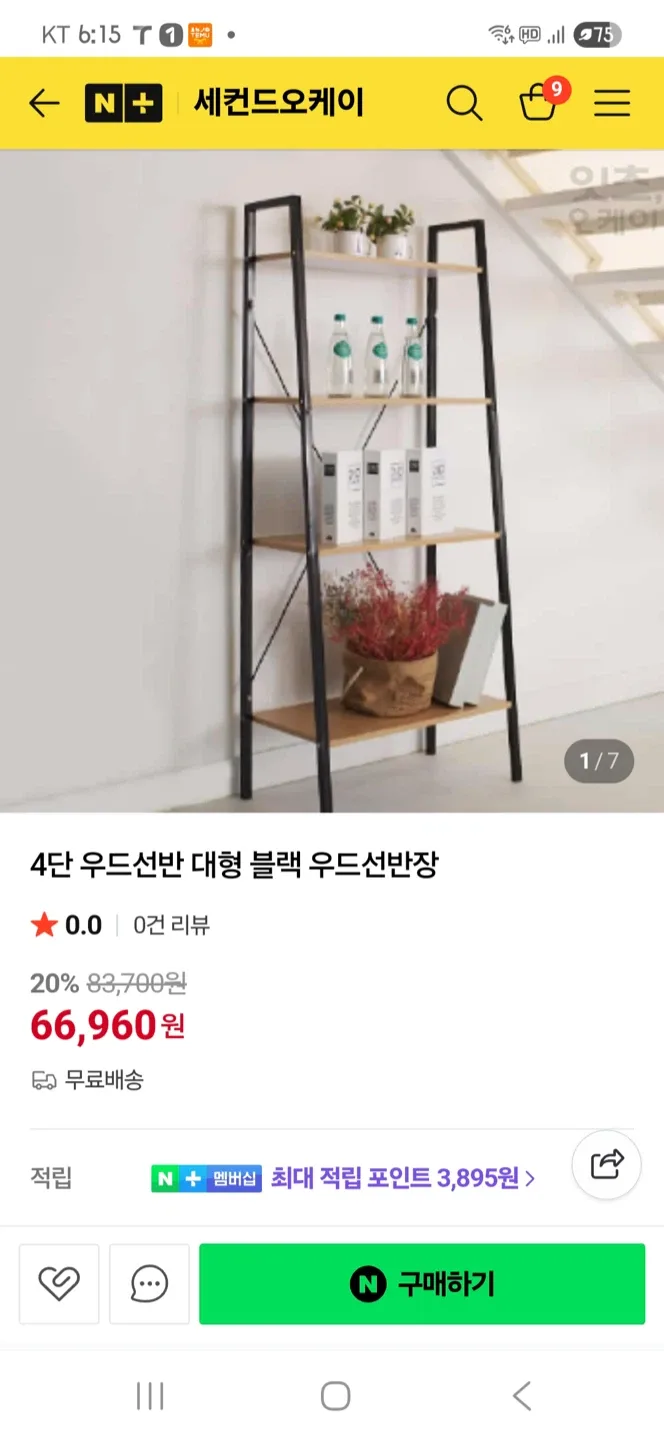Open the hamburger menu
Screen dimensions: 664x1440
coord(612,103)
